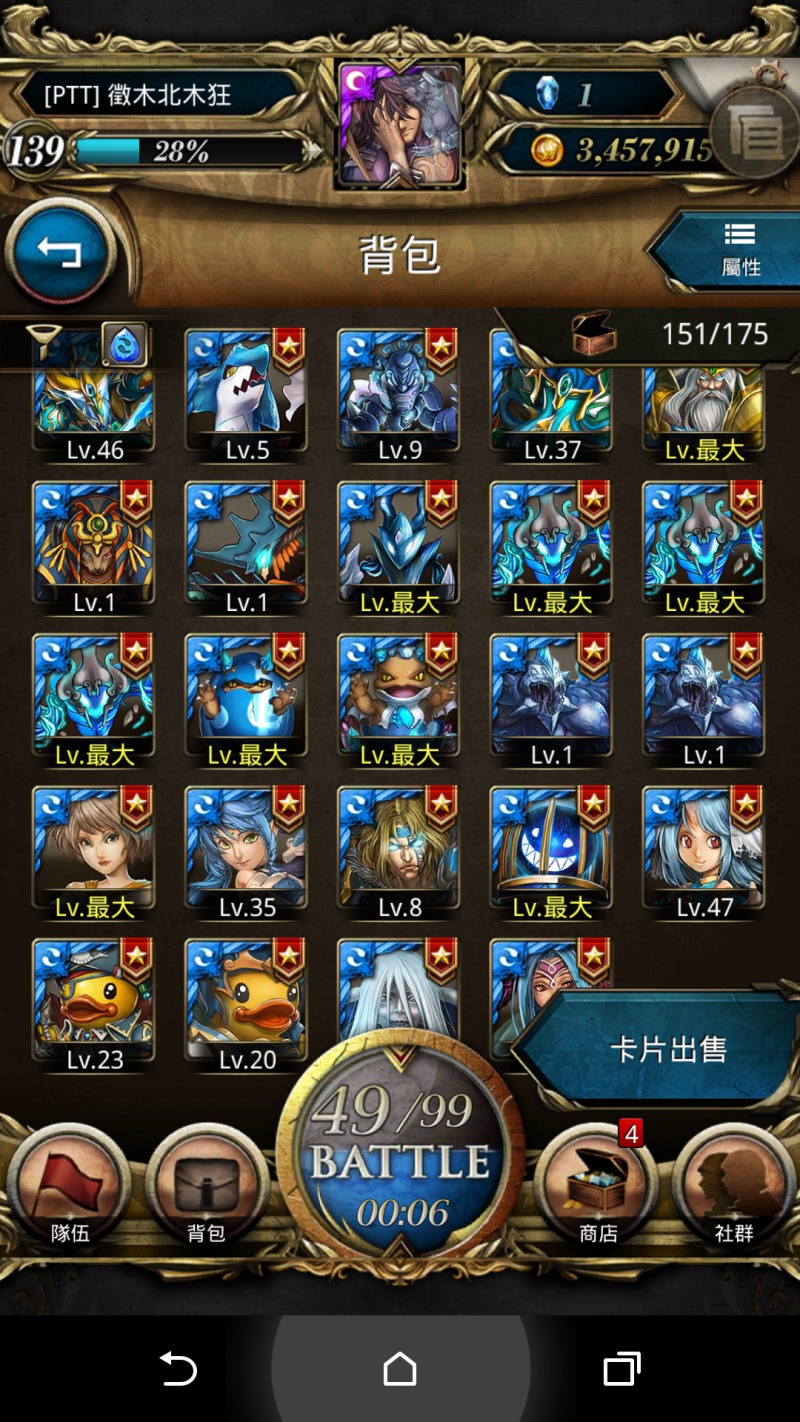Image resolution: width=800 pixels, height=1422 pixels.
Task: Open the Android recent apps button
Action: [x=621, y=1369]
